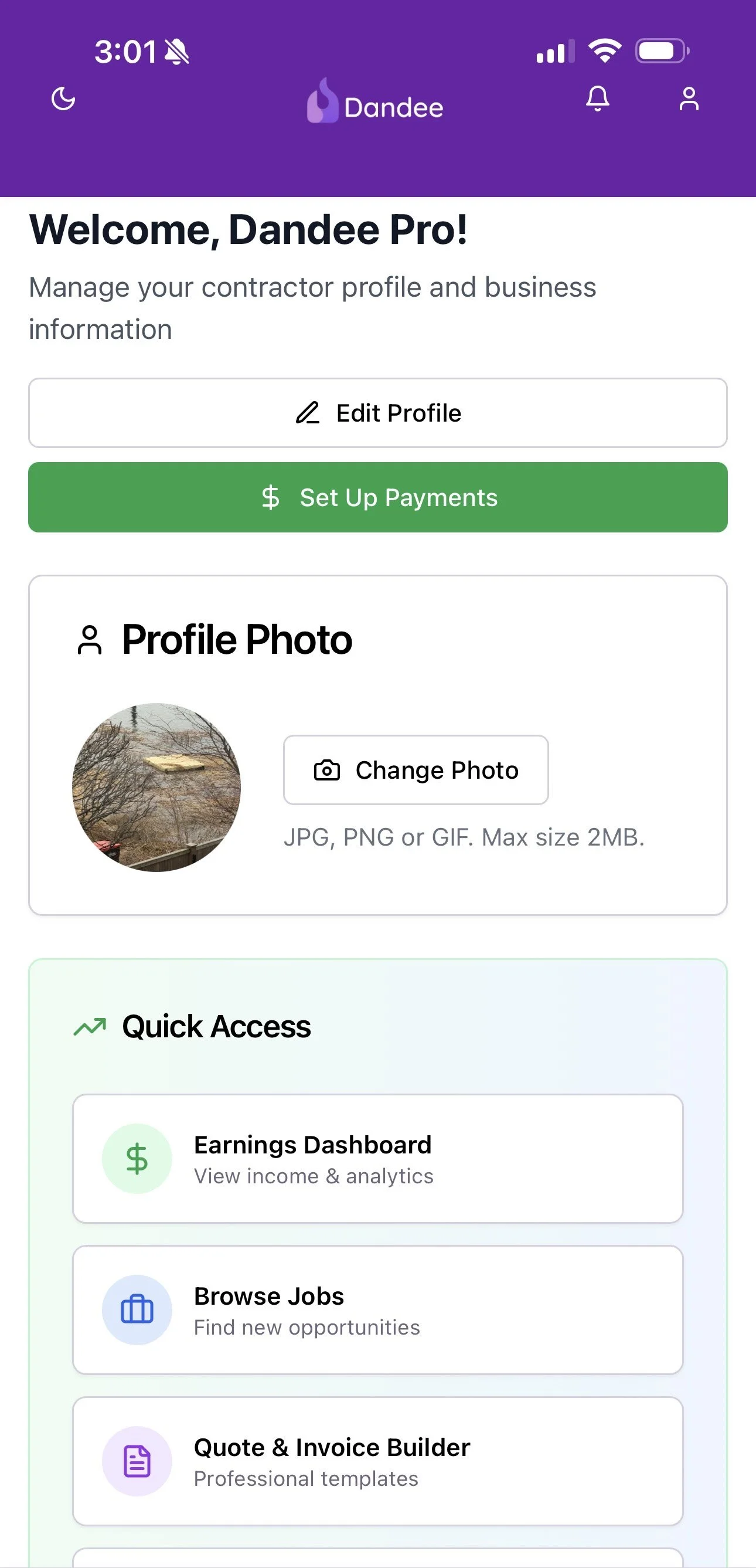Toggle dark mode with the moon icon
This screenshot has width=756, height=1568.
63,99
